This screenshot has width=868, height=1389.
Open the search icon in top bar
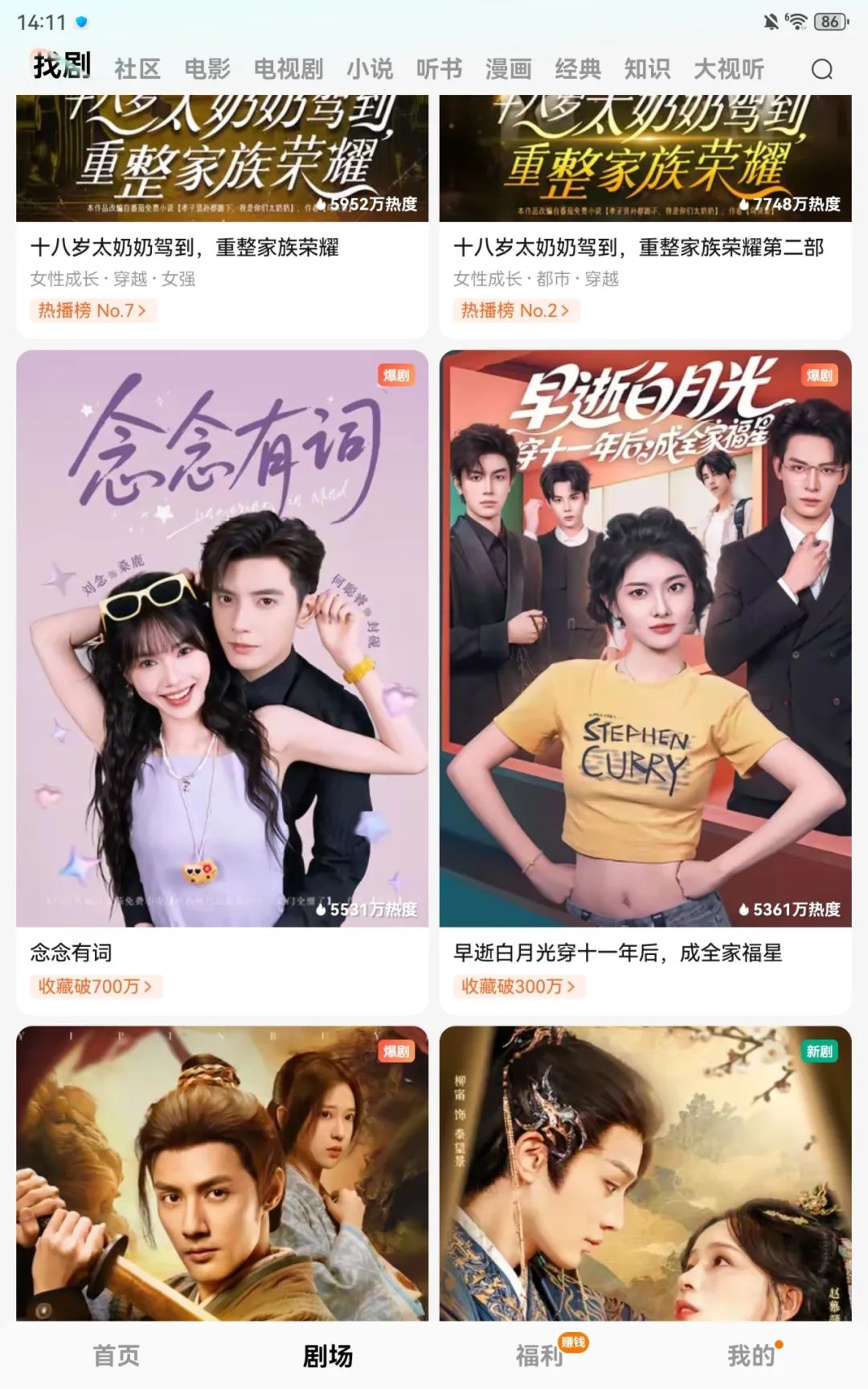click(821, 70)
